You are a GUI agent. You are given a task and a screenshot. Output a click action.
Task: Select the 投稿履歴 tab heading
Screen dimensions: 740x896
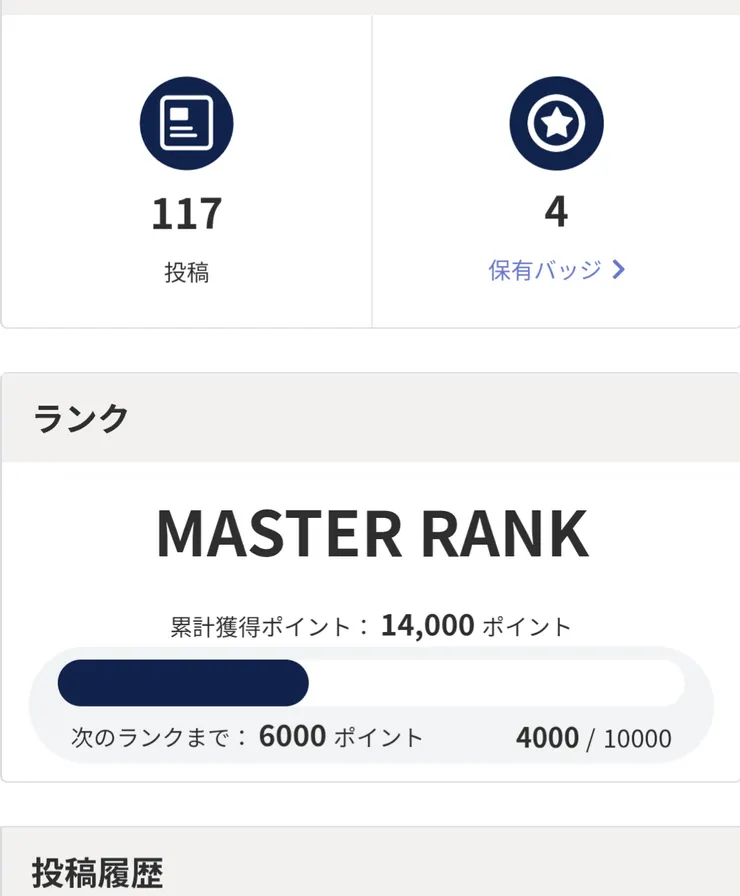pos(100,874)
